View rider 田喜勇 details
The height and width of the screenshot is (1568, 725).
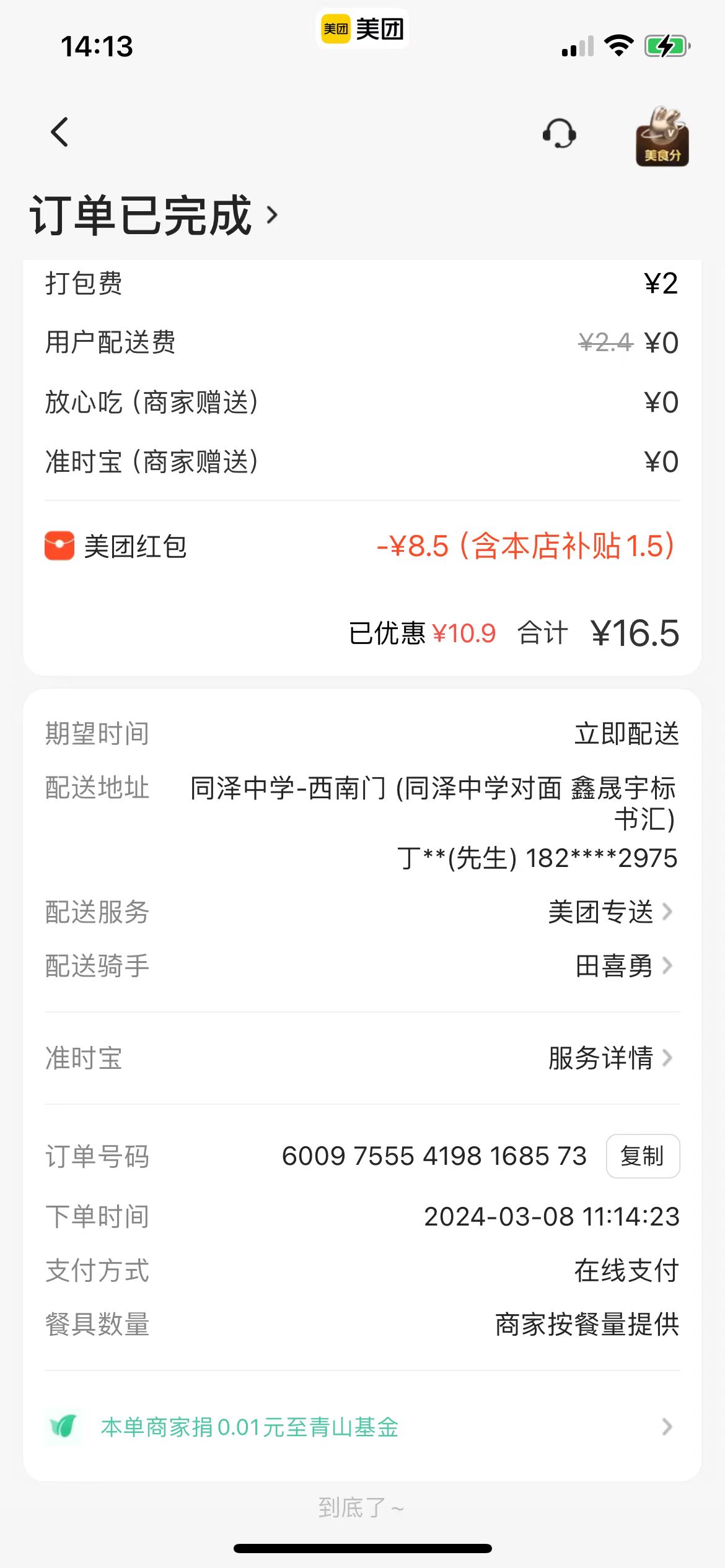pyautogui.click(x=623, y=966)
